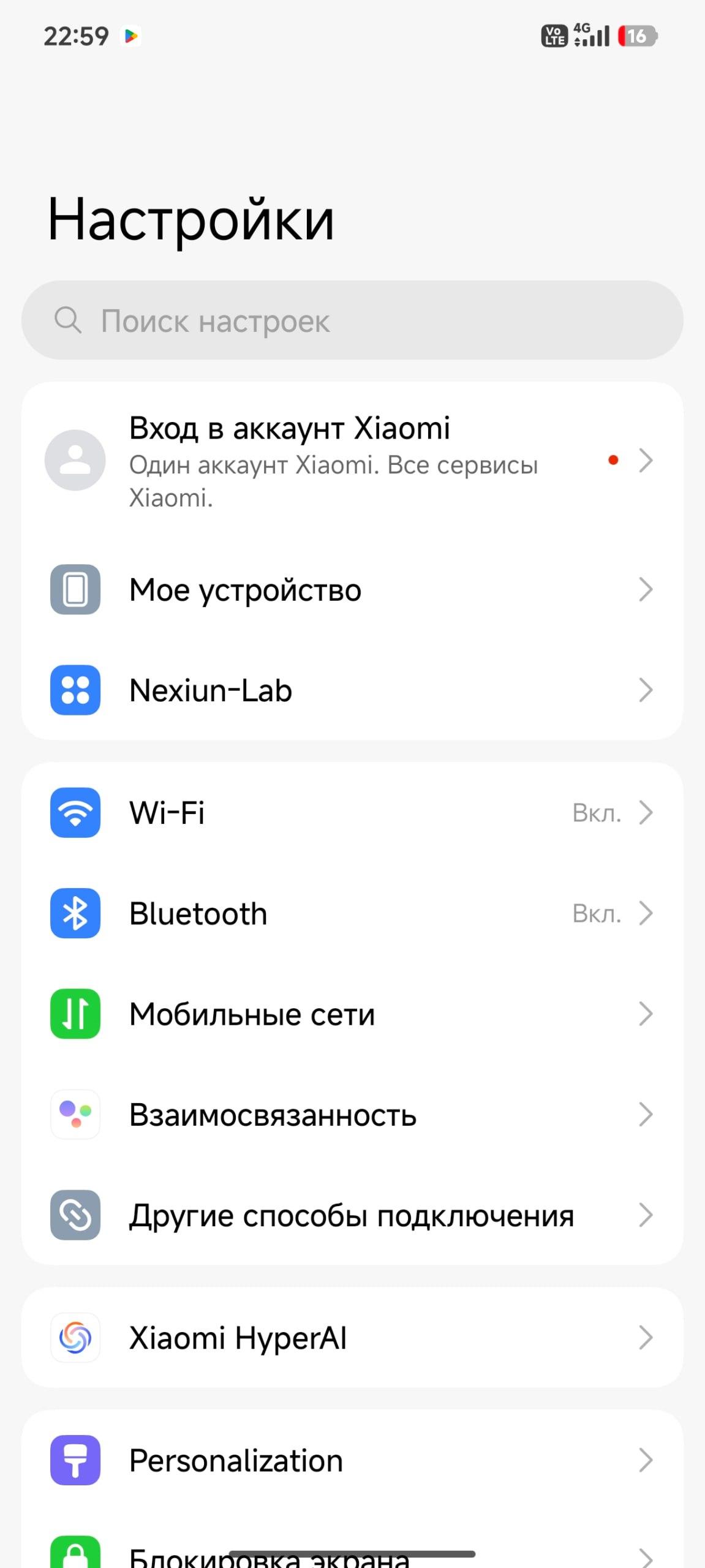Open Wi-Fi settings
The height and width of the screenshot is (1568, 705).
point(352,813)
